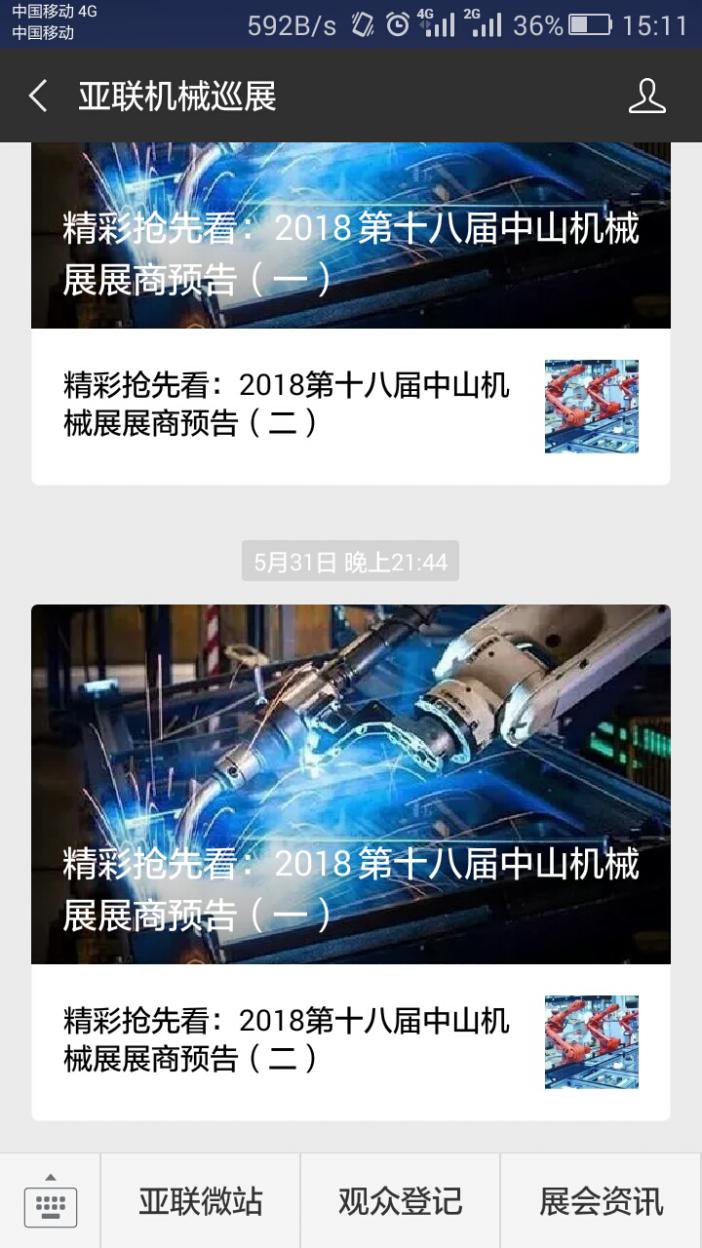The width and height of the screenshot is (702, 1248).
Task: Open the 亚联微站 menu
Action: [200, 1201]
